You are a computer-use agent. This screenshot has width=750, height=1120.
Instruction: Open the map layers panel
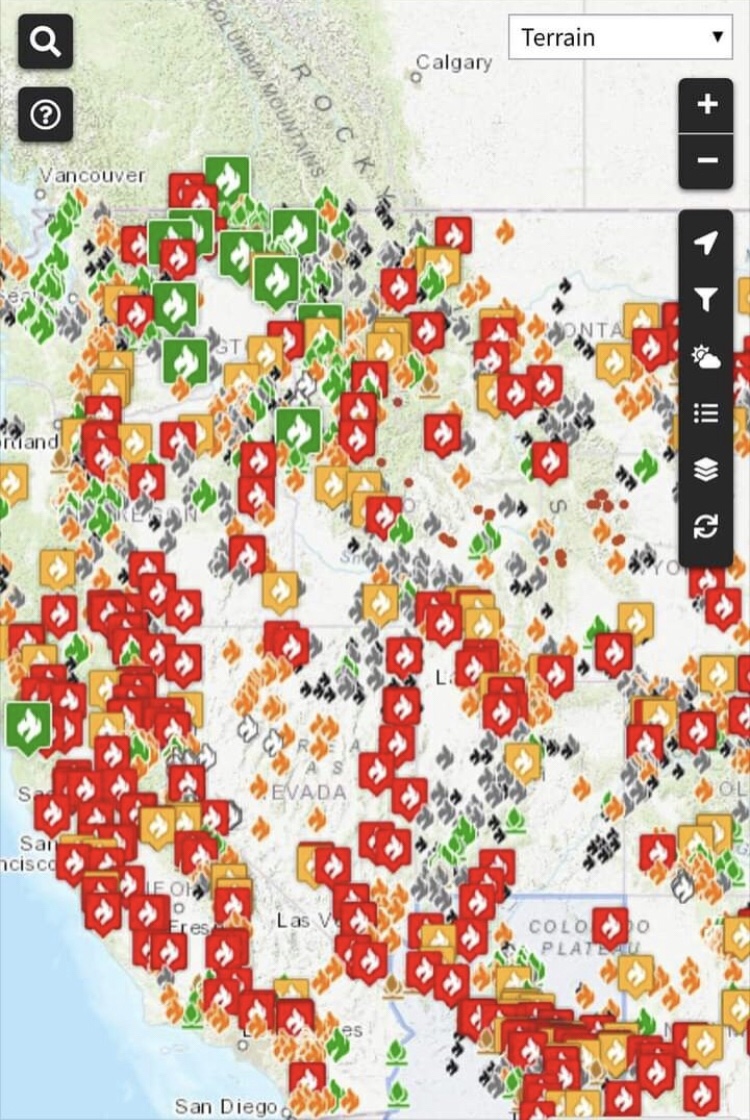click(706, 470)
